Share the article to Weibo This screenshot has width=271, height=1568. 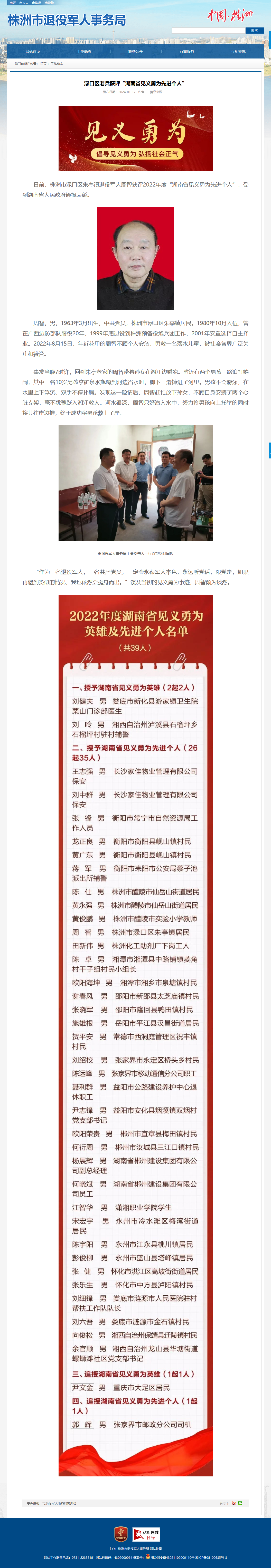235,1503
